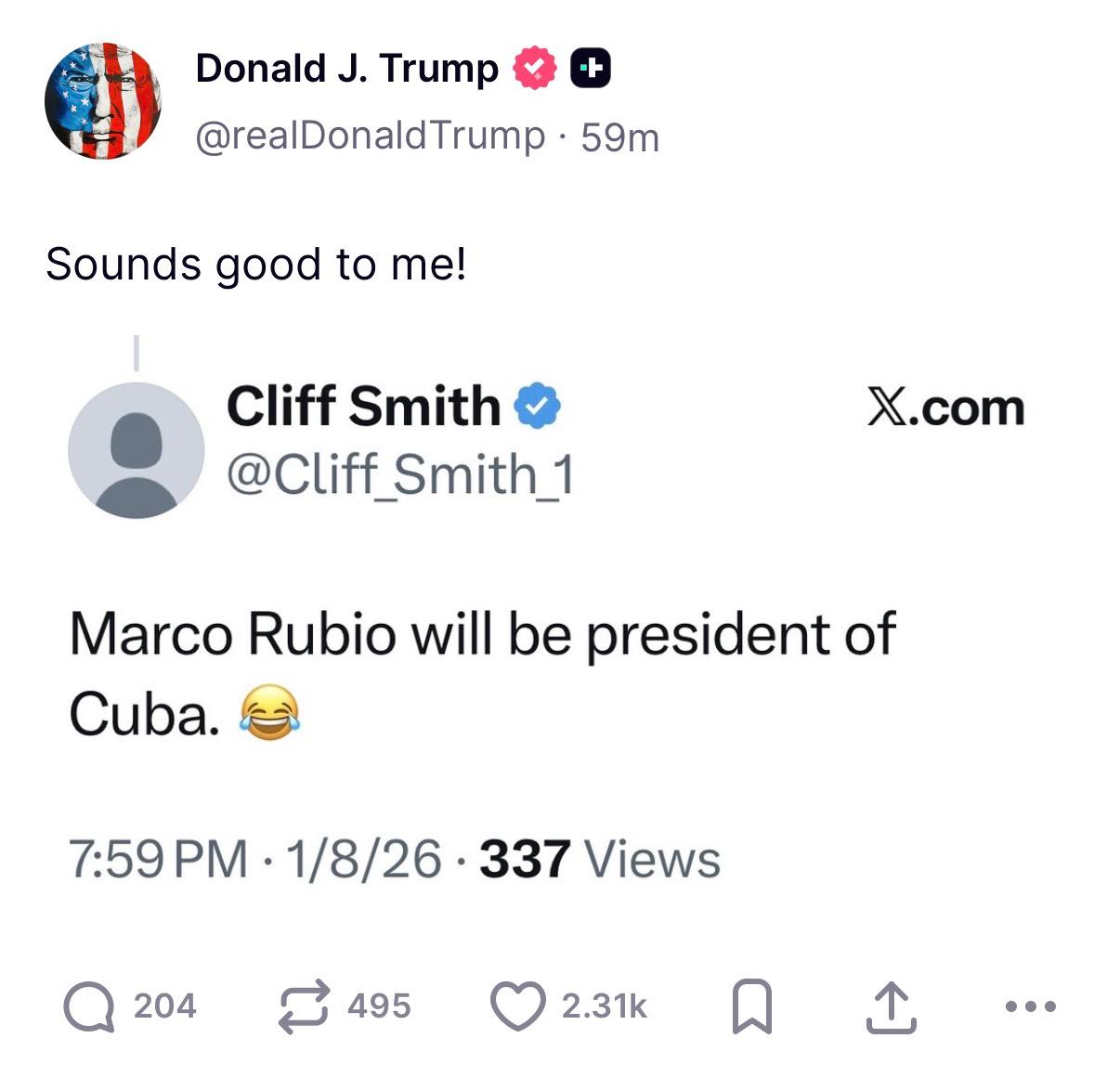Open the @realDonaldTrump handle link
This screenshot has height=1077, width=1120.
(371, 136)
